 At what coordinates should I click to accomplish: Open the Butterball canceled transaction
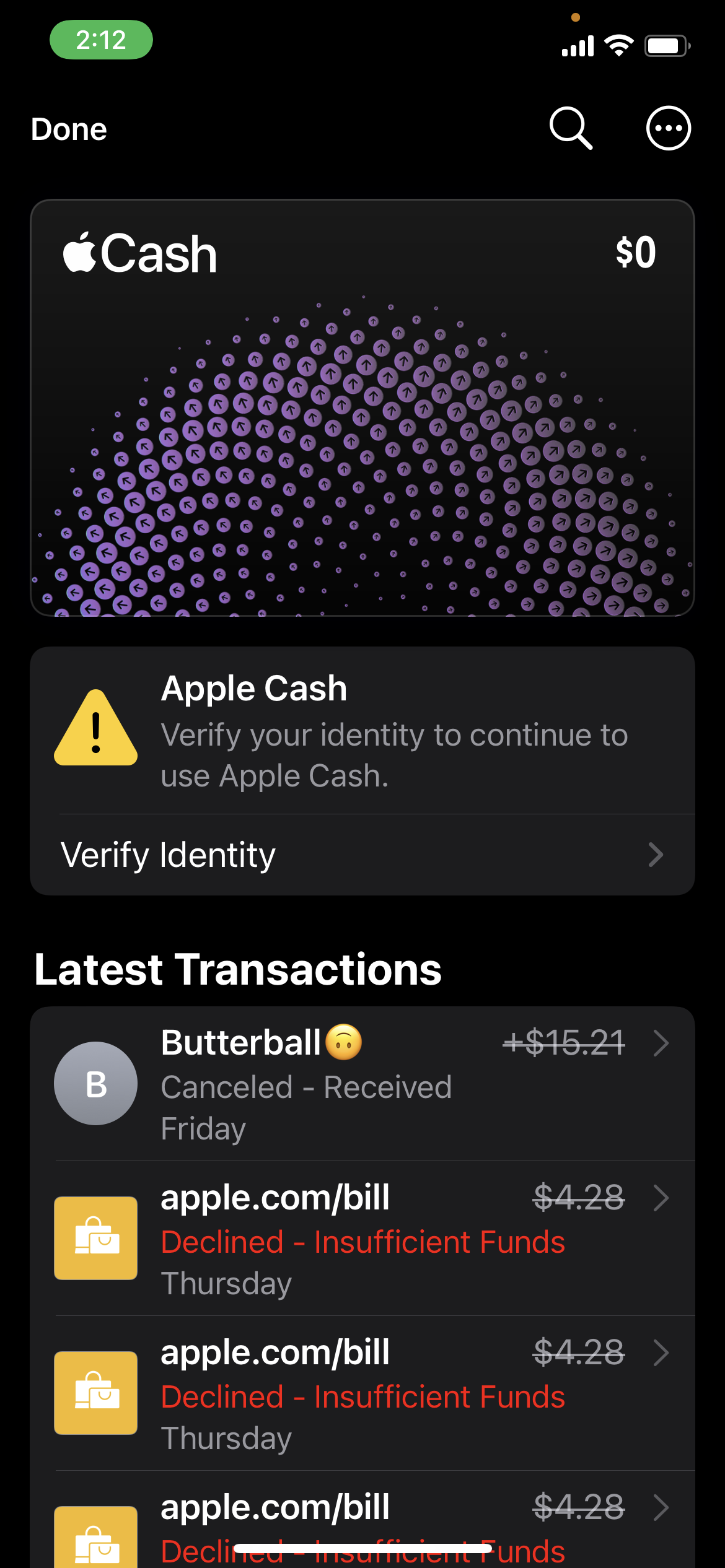[362, 1084]
